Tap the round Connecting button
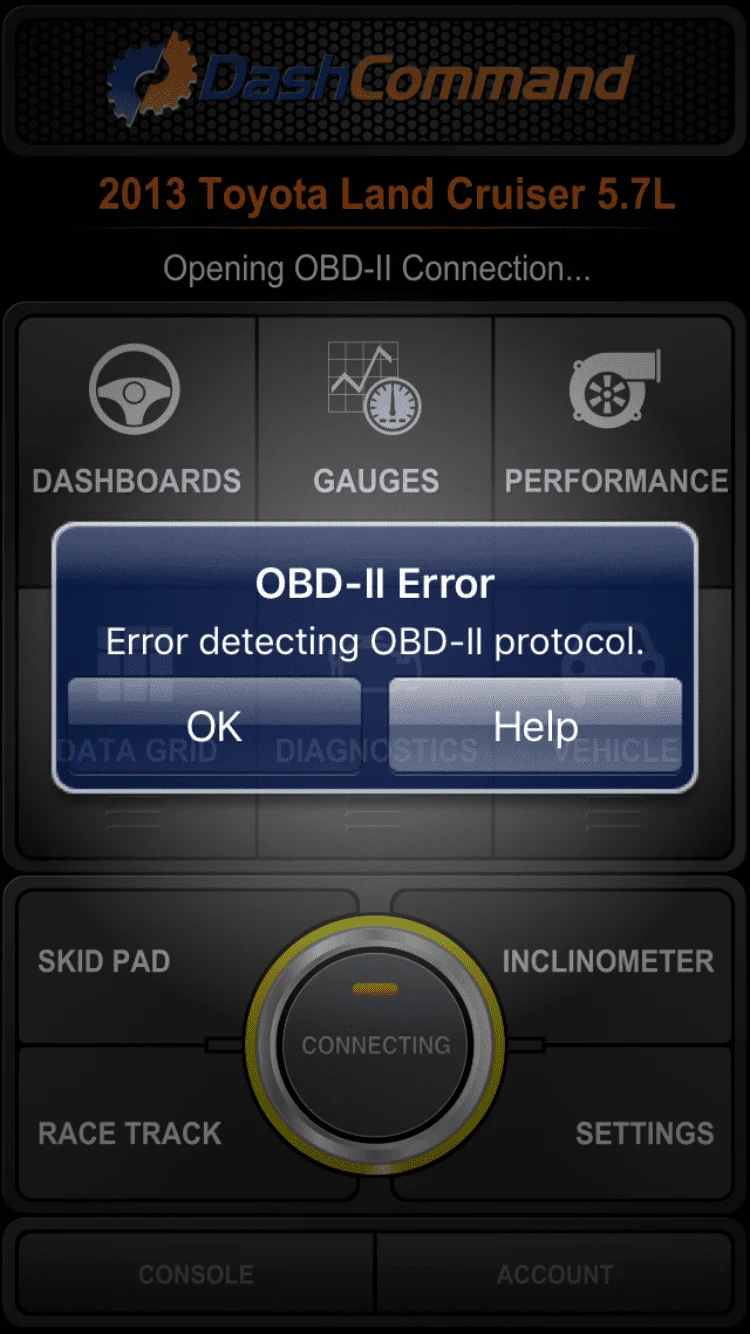The width and height of the screenshot is (750, 1334). (x=376, y=1045)
